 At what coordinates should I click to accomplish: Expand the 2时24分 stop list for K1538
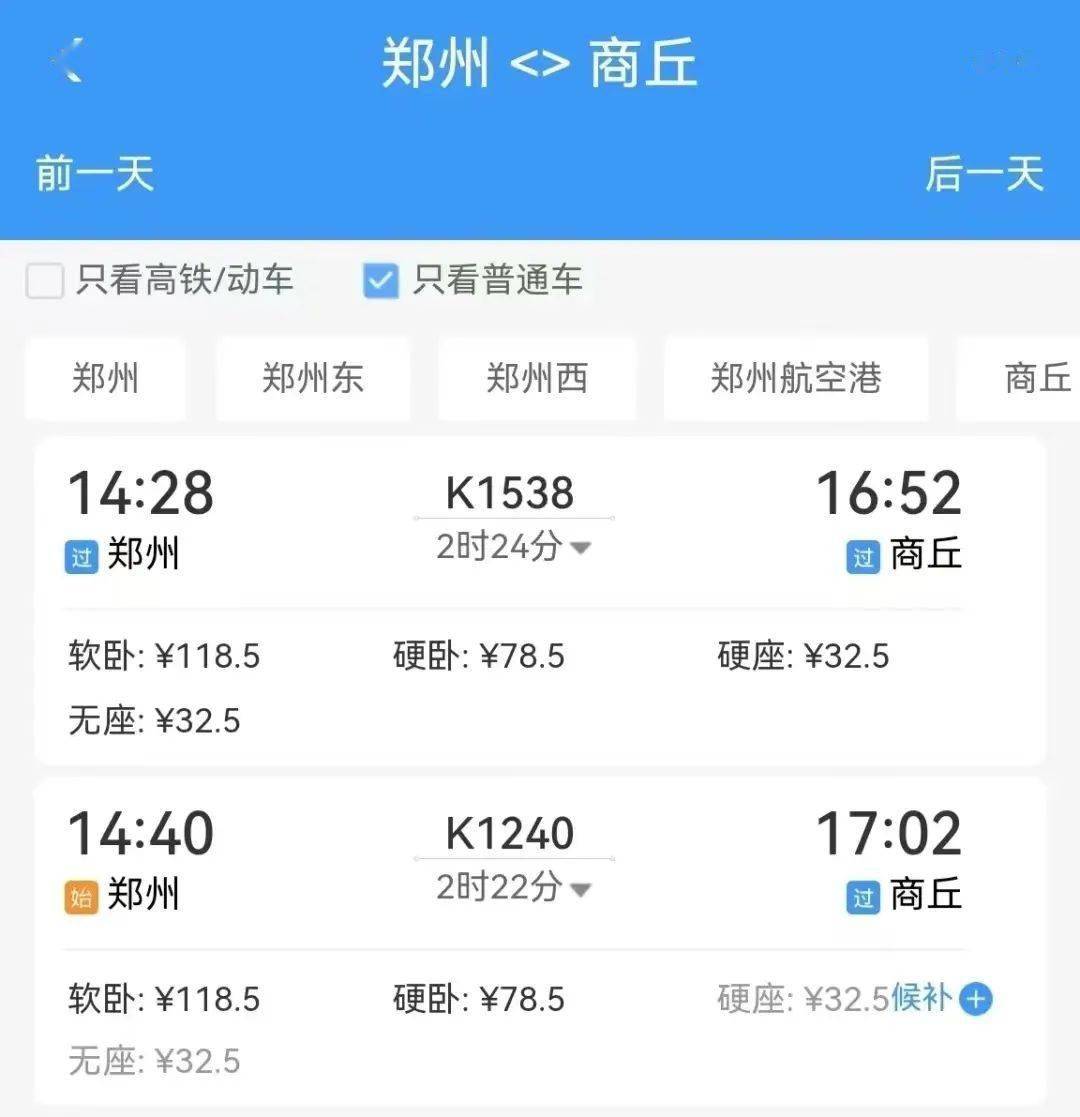[x=514, y=547]
